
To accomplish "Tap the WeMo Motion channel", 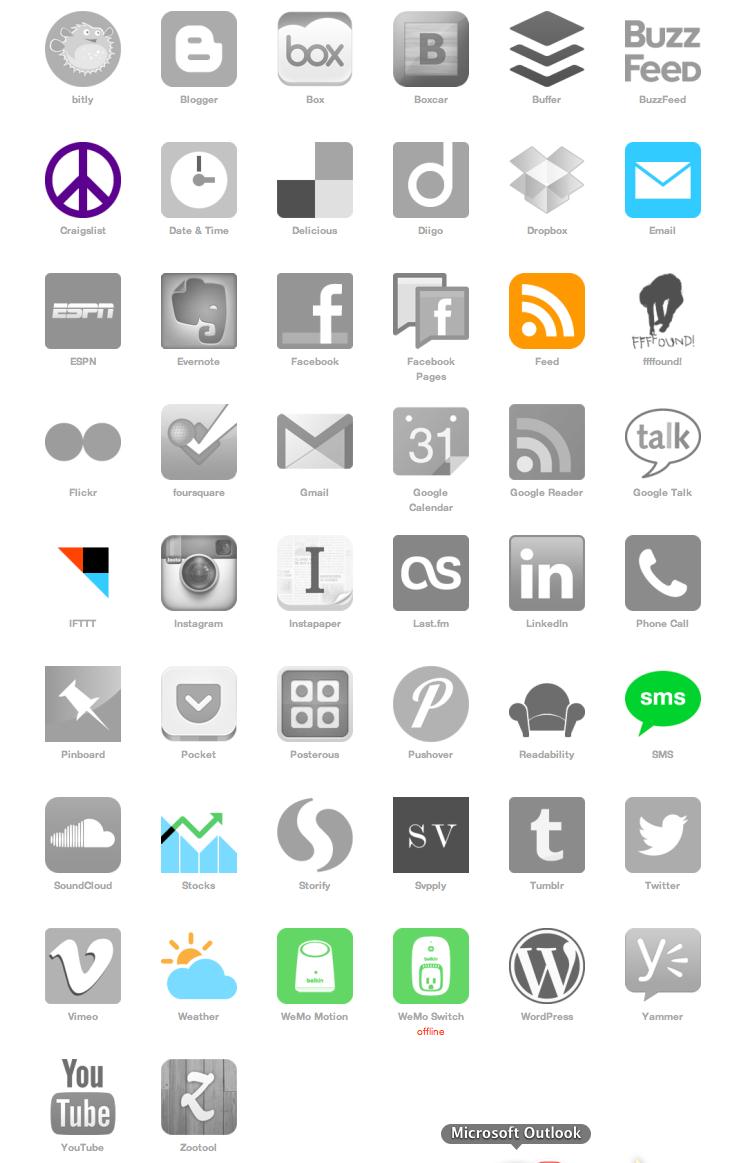I will (315, 966).
